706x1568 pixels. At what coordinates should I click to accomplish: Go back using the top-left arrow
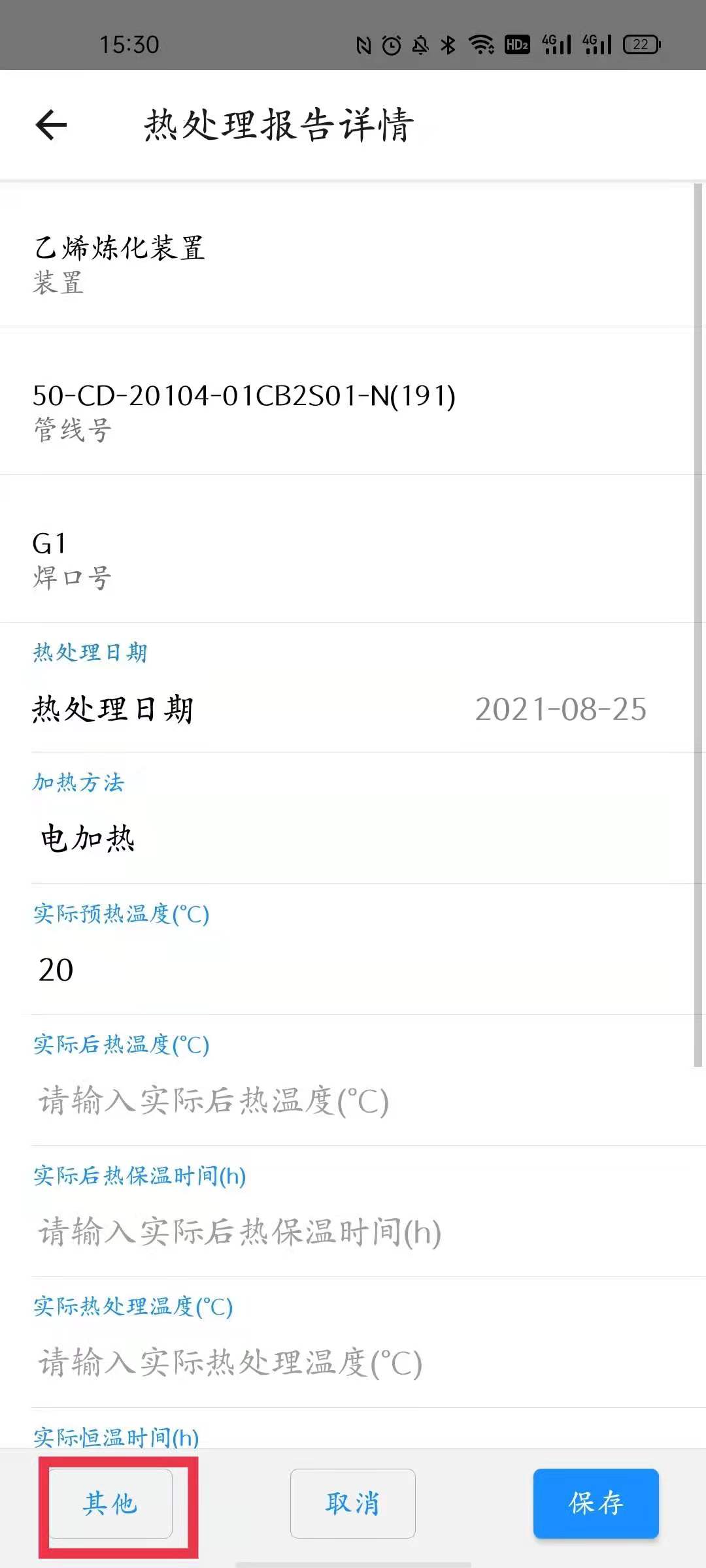[51, 124]
